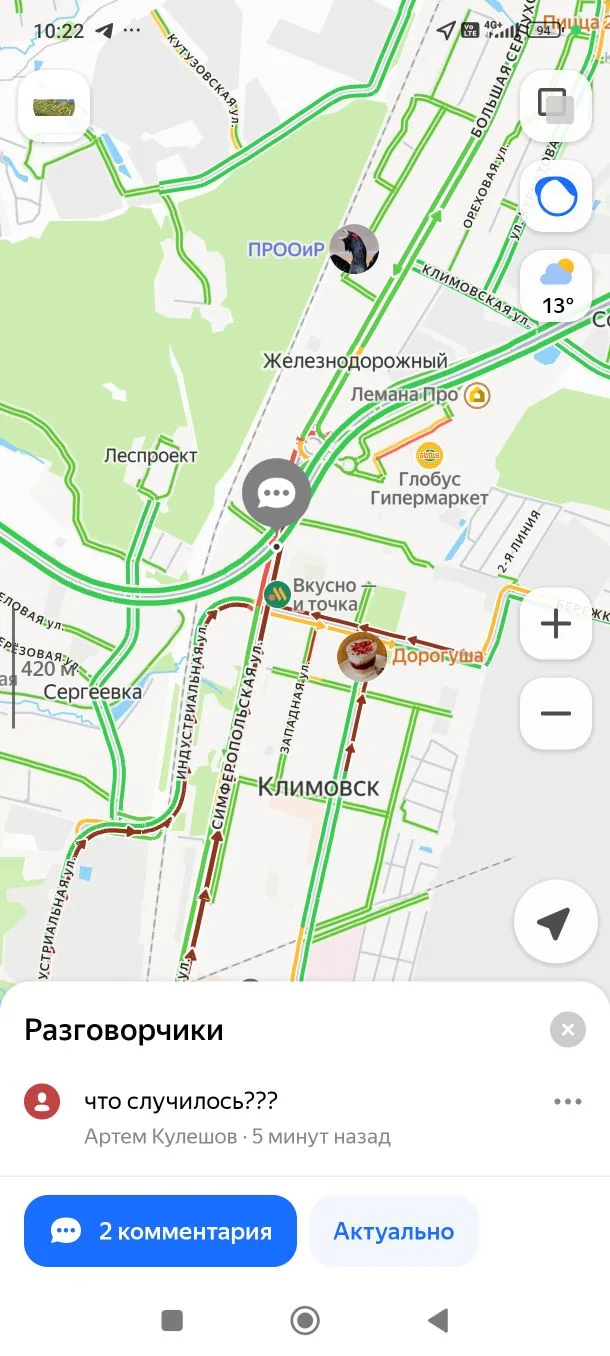Screen dimensions: 610x1356
Task: Mark the report as Актуально
Action: [393, 1231]
